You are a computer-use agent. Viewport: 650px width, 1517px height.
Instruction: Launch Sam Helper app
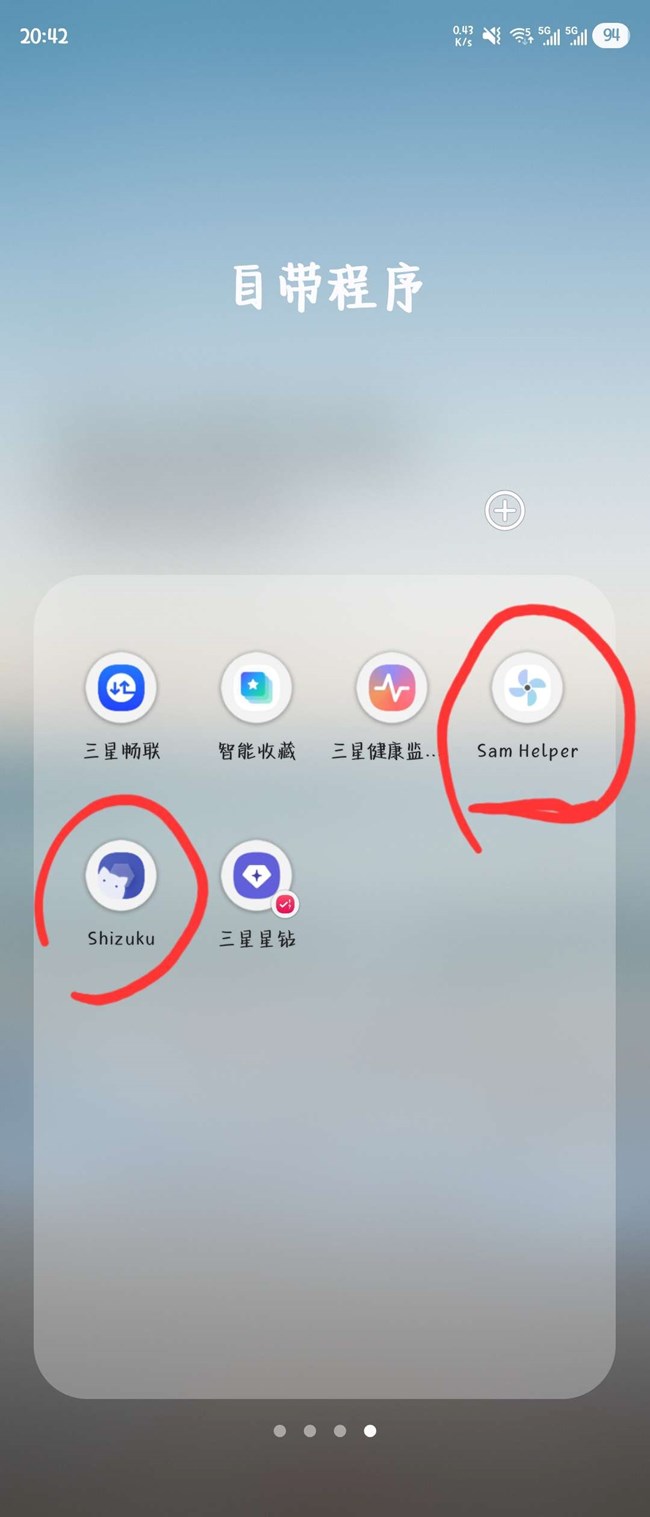[527, 688]
